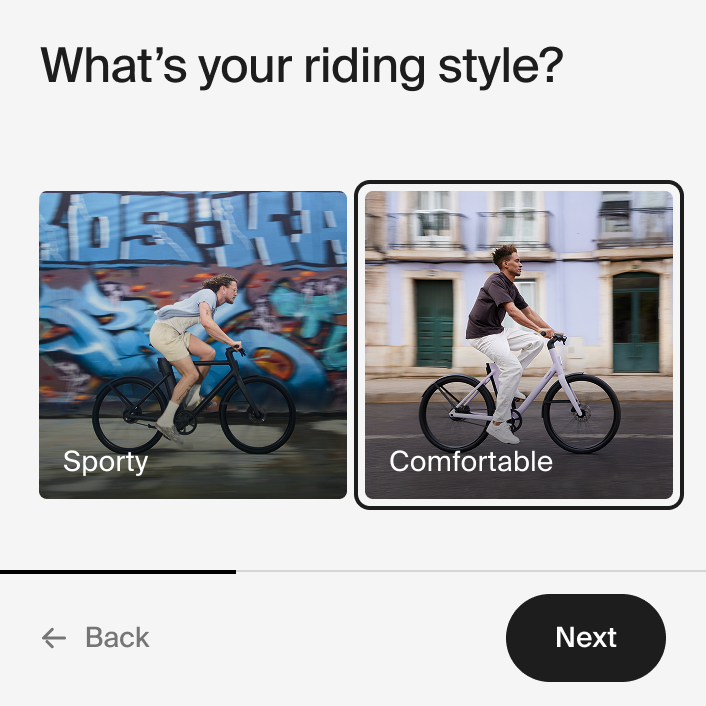Select the Sporty riding style
This screenshot has width=706, height=706.
pyautogui.click(x=193, y=345)
